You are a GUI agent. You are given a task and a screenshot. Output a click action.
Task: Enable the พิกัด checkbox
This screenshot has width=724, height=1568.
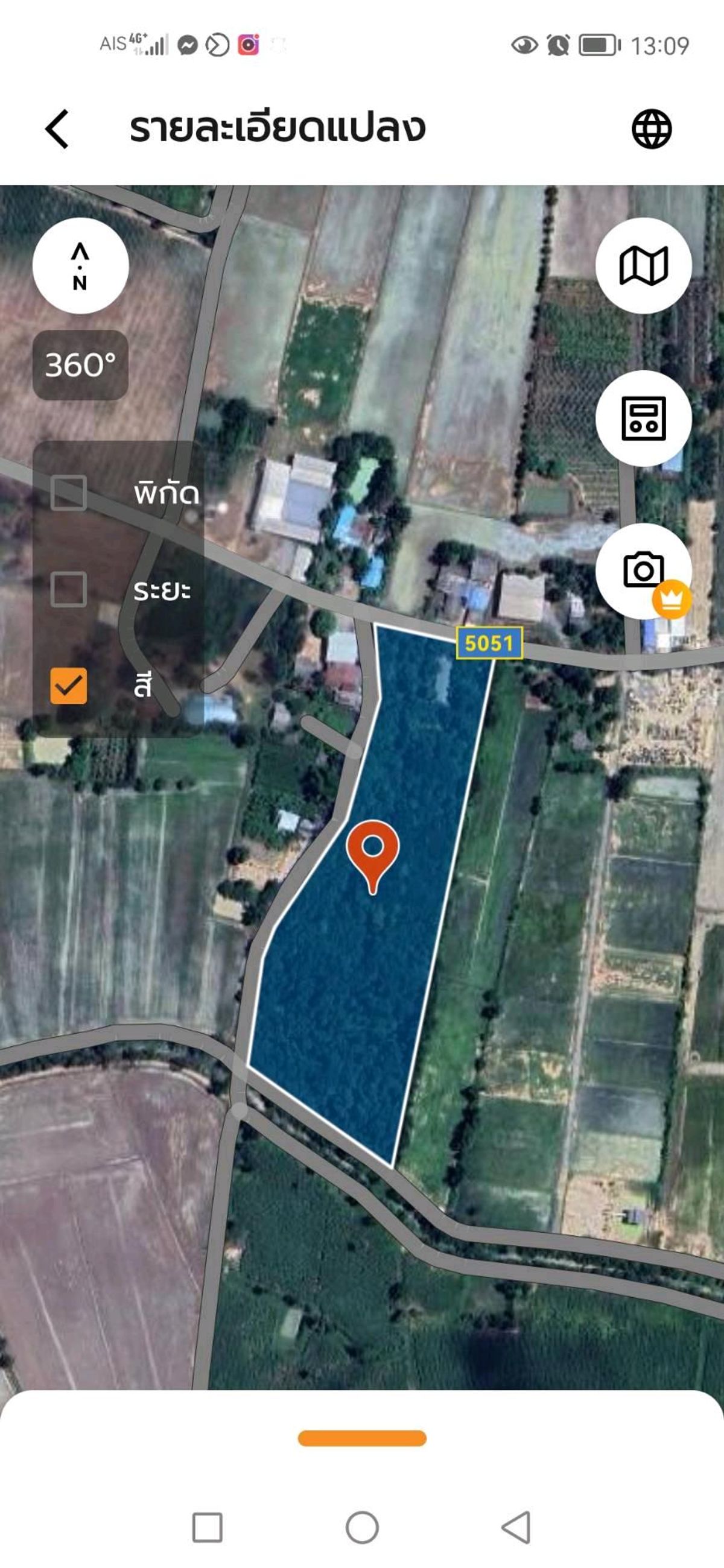(x=68, y=493)
